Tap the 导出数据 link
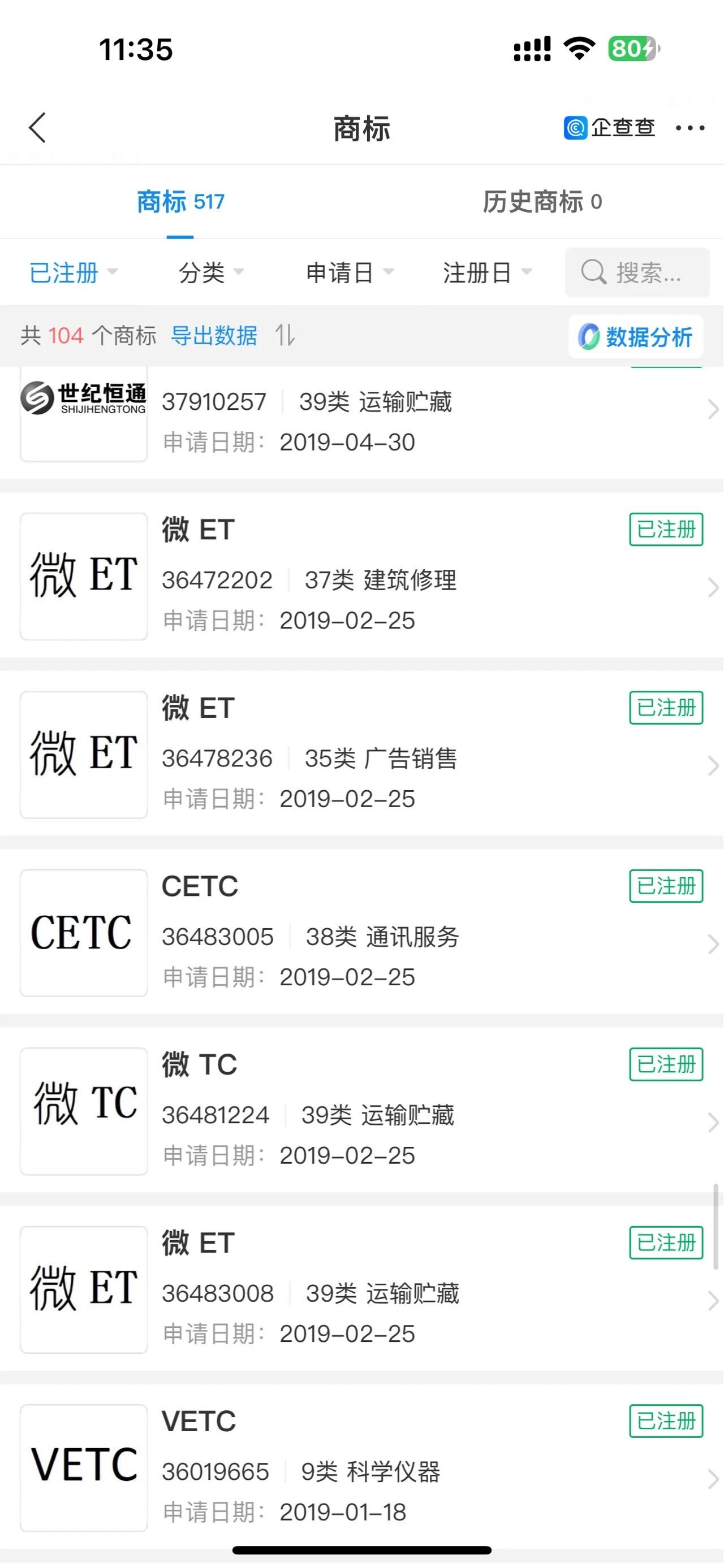 pyautogui.click(x=214, y=335)
